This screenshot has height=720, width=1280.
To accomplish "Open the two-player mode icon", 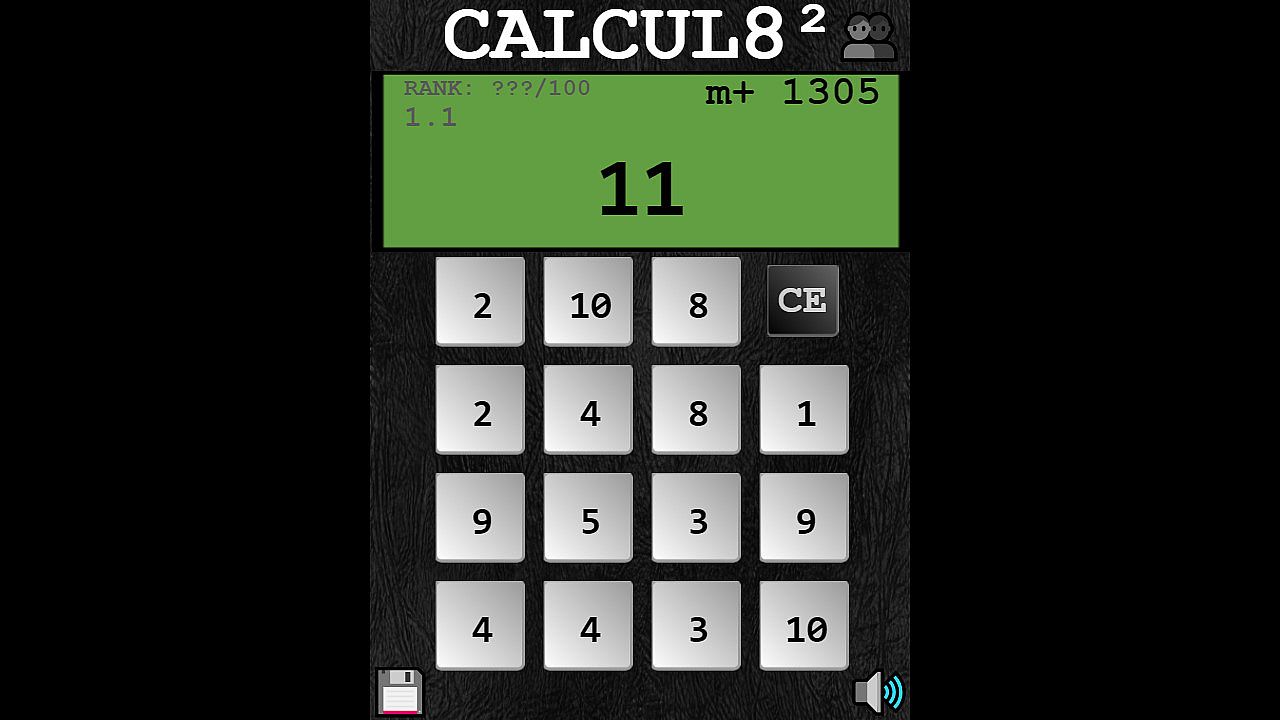I will coord(868,37).
